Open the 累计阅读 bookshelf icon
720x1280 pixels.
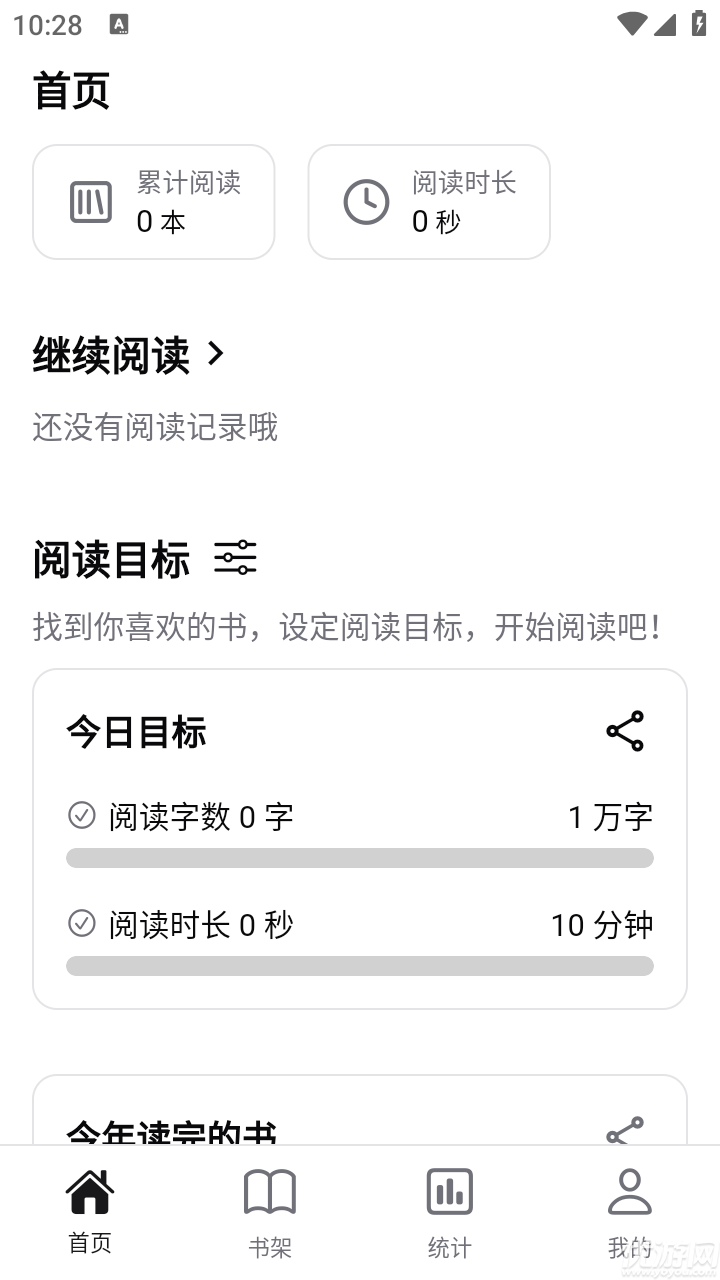click(90, 201)
